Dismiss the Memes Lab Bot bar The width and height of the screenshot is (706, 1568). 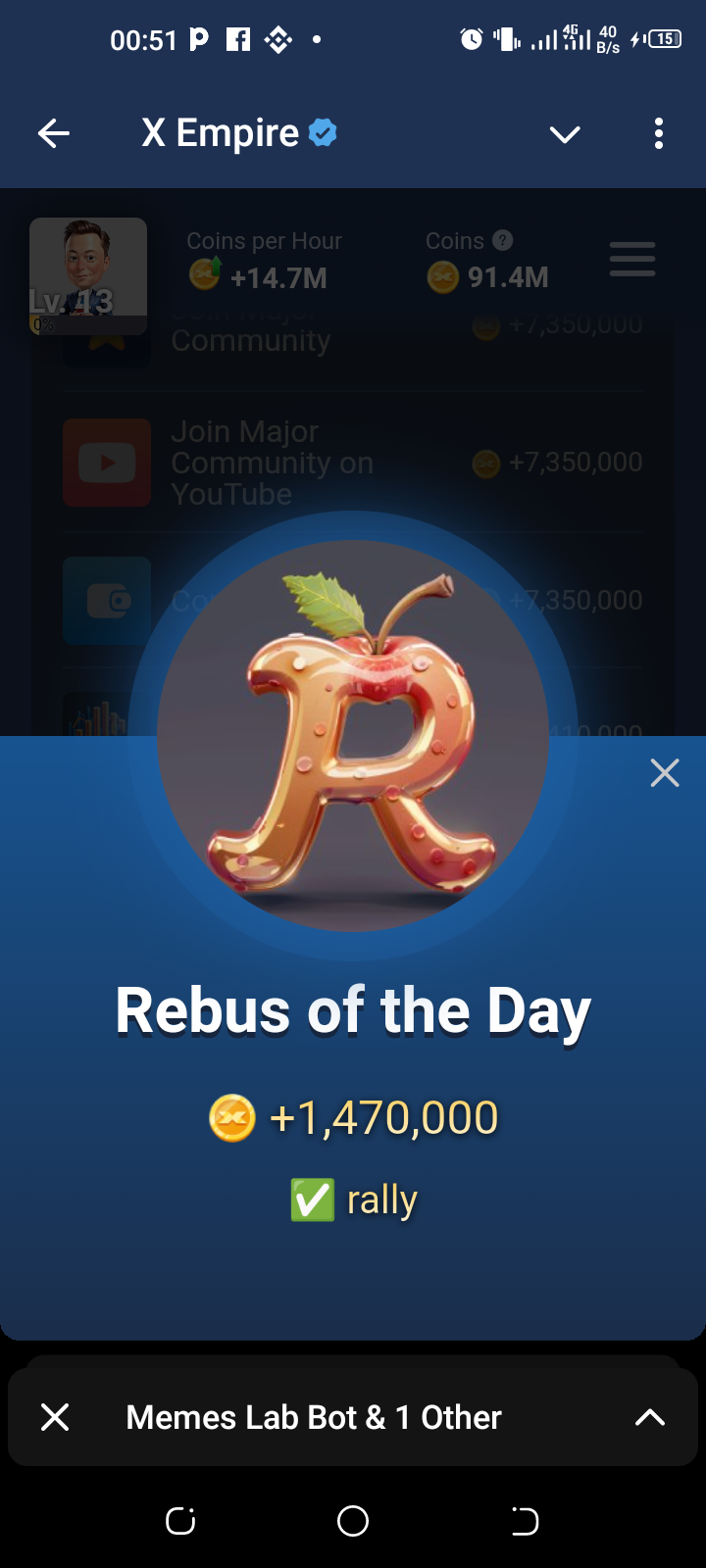click(55, 1417)
